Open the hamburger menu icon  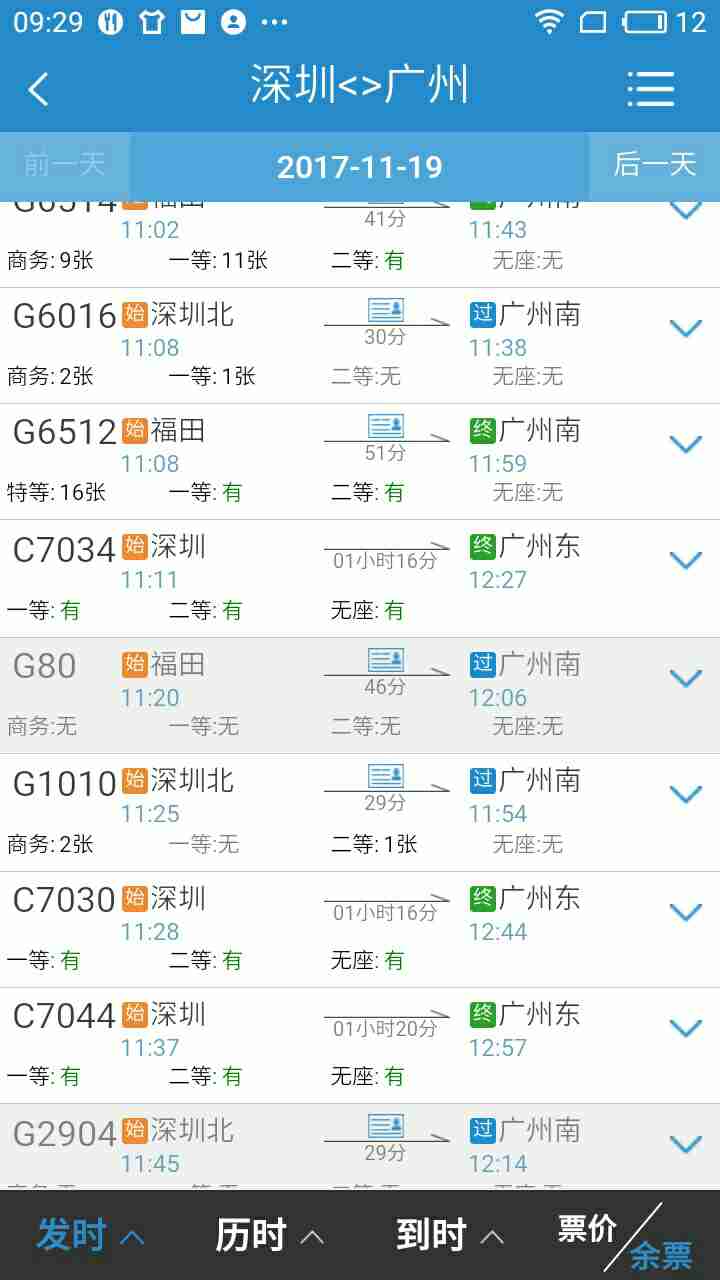coord(651,89)
